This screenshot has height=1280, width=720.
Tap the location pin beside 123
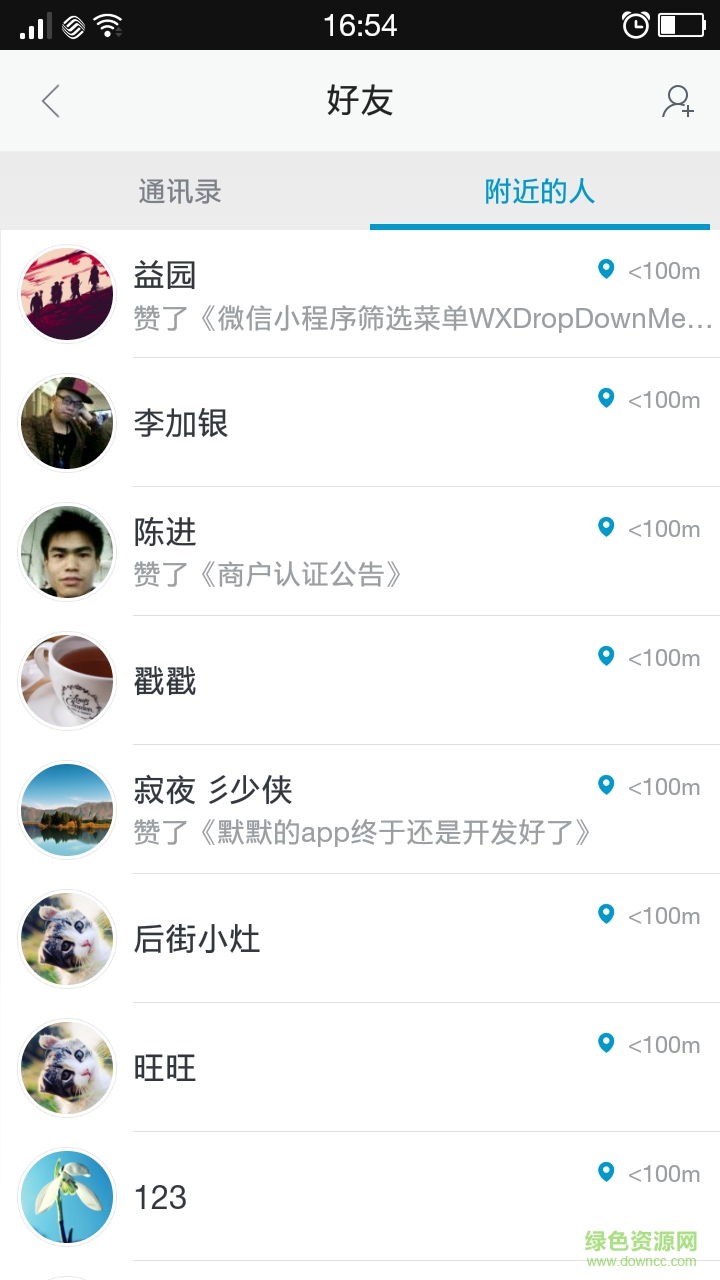[606, 1172]
